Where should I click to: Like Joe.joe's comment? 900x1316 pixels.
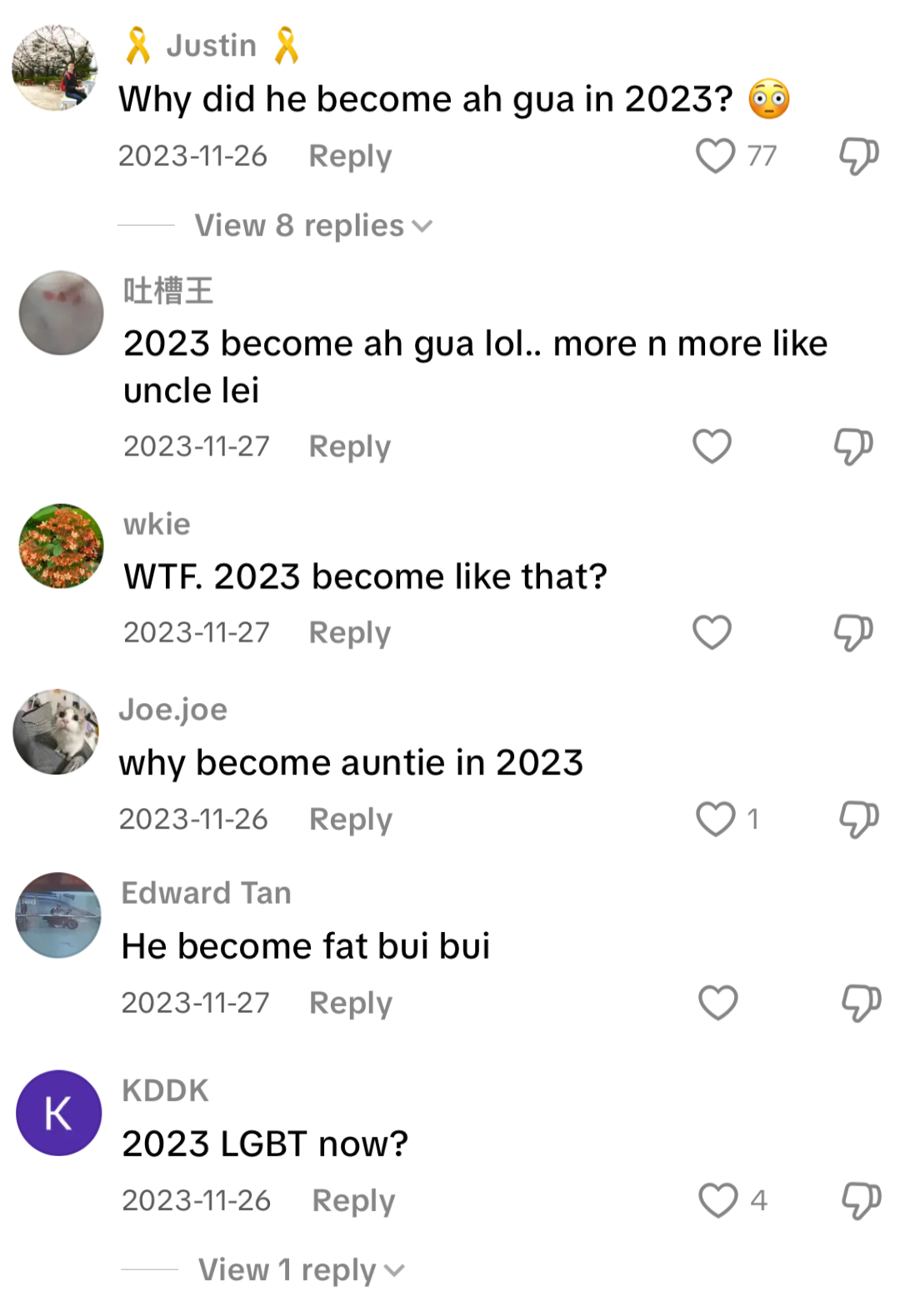pos(715,819)
